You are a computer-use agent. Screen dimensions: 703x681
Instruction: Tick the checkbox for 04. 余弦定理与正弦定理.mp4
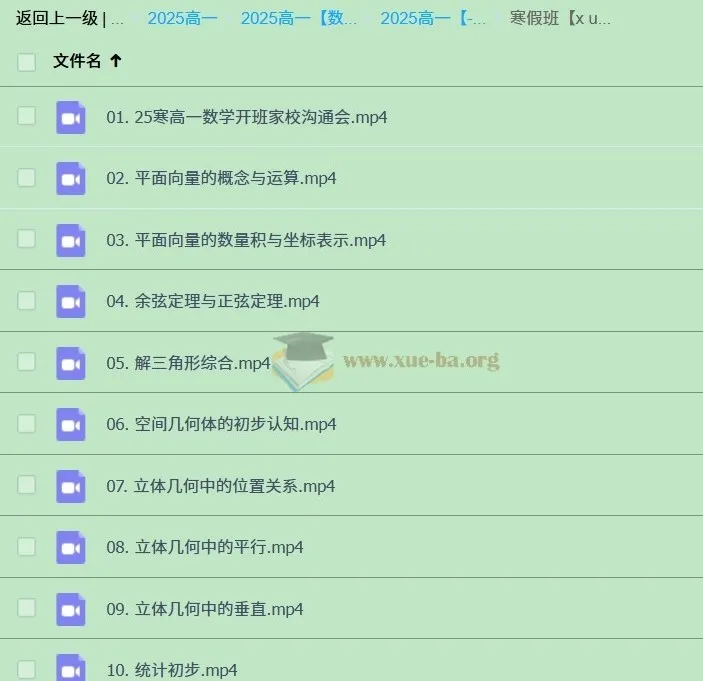26,301
